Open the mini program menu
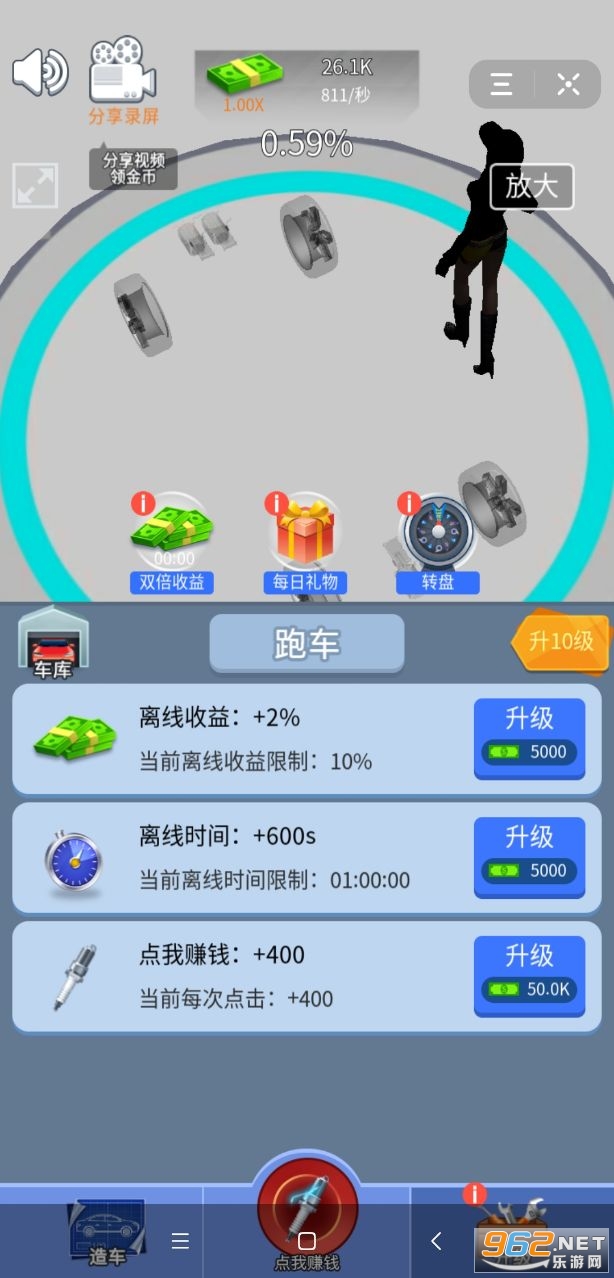This screenshot has height=1278, width=614. point(502,84)
